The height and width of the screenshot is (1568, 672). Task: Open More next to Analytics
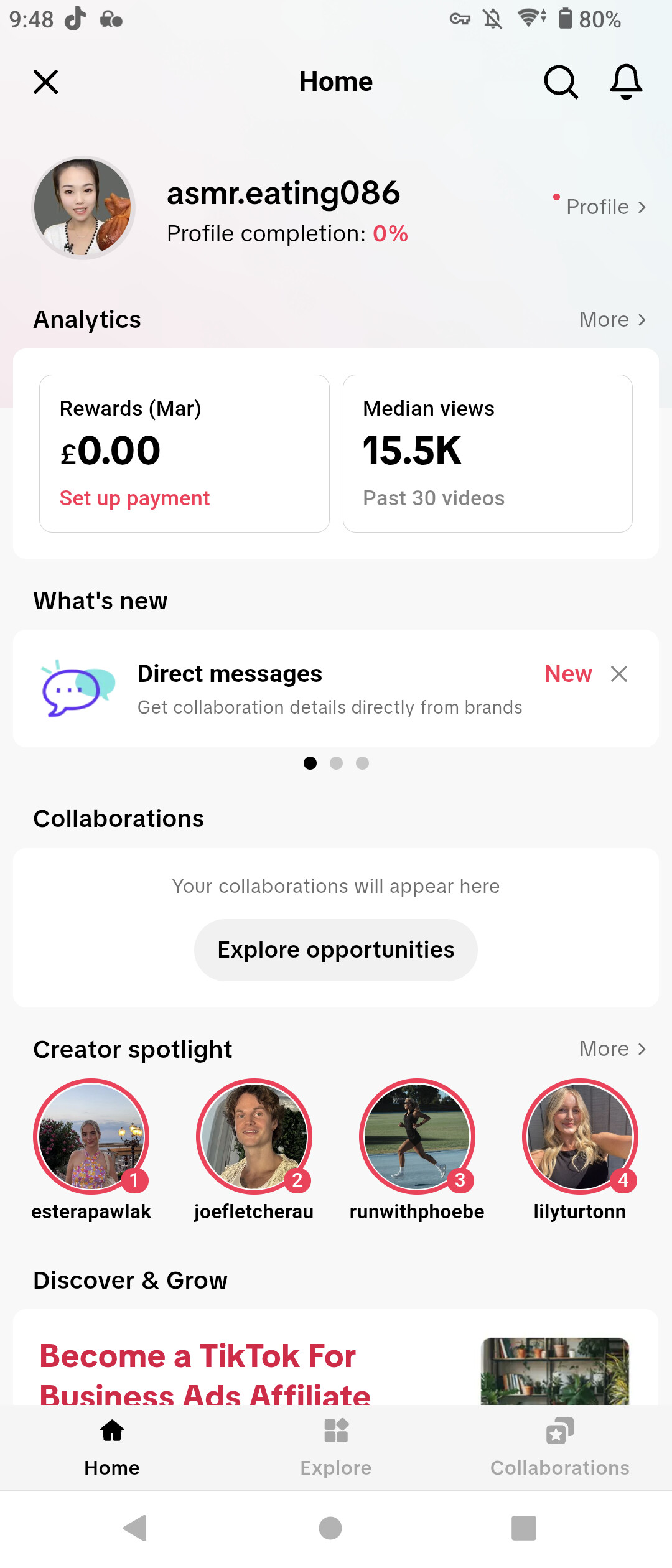pyautogui.click(x=612, y=320)
